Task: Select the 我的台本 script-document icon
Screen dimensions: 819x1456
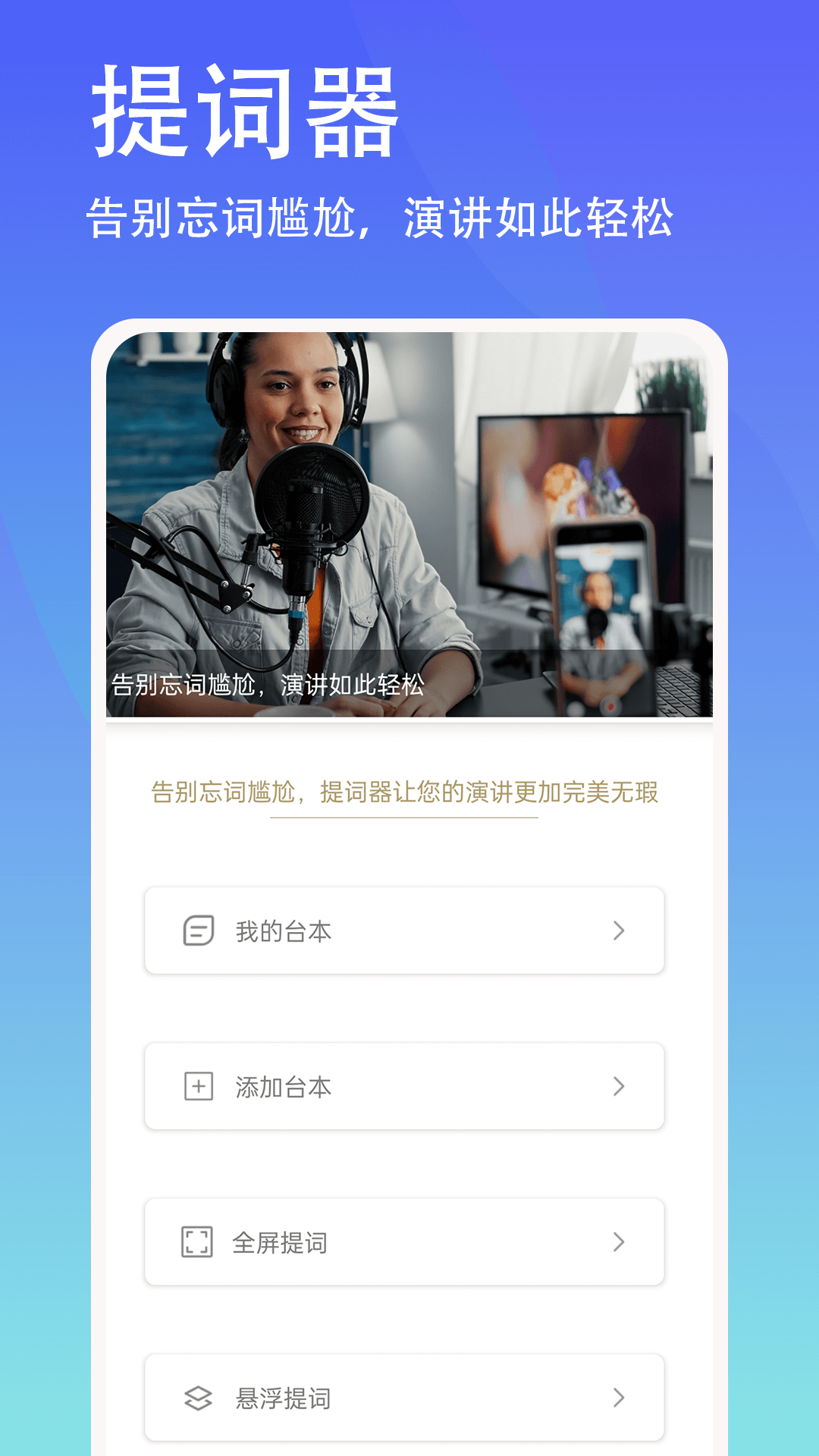Action: [x=199, y=930]
